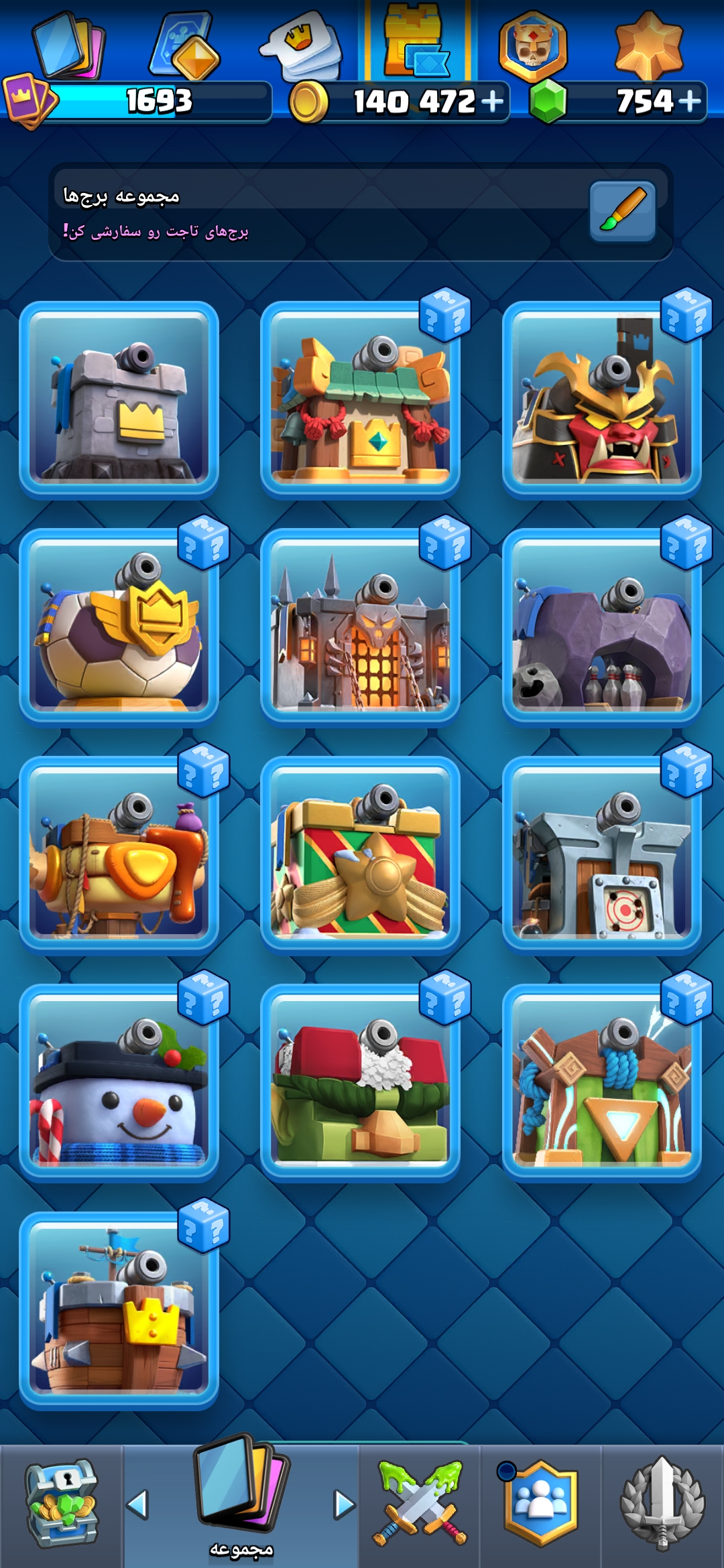724x1568 pixels.
Task: Select the purple bowling cave tower skin
Action: [x=601, y=627]
